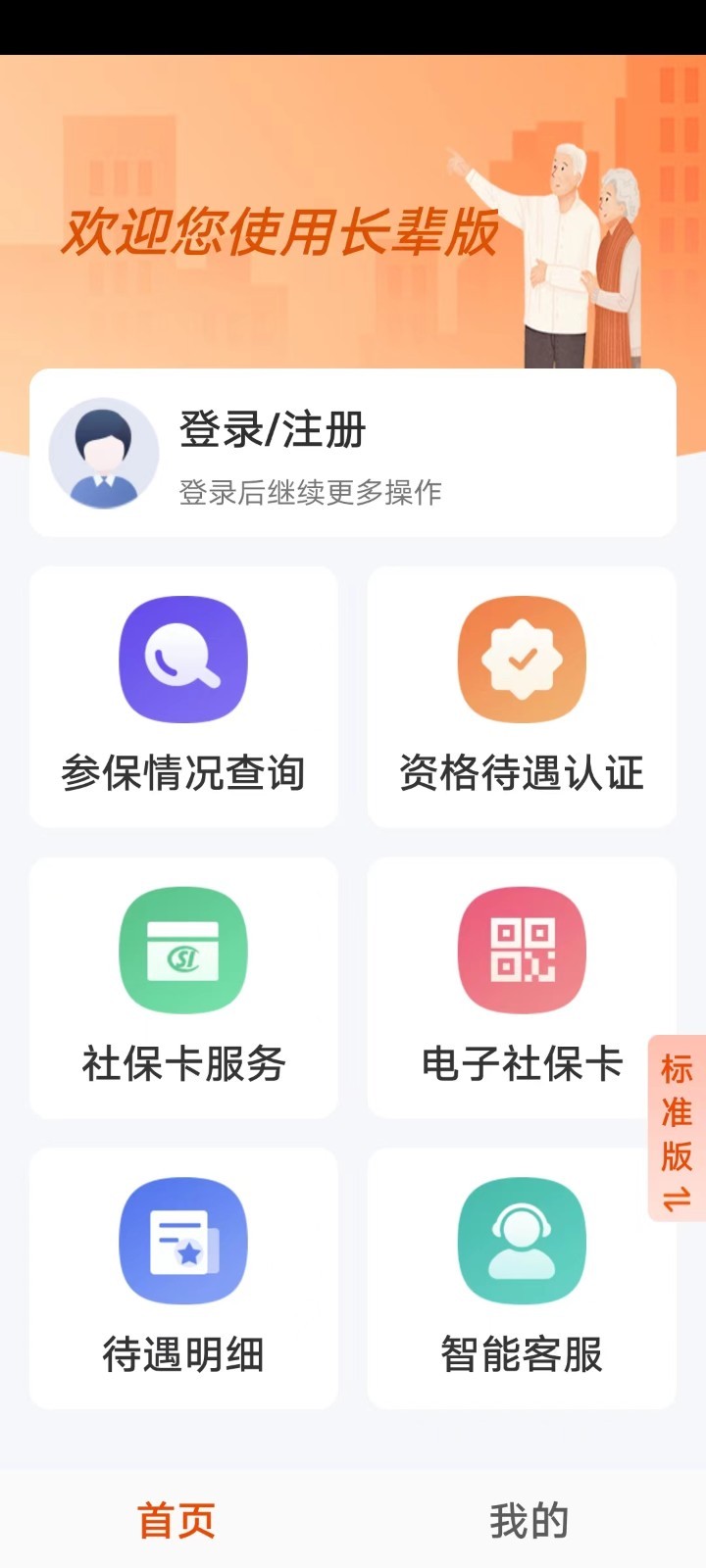Go to the 首页 home tab
The height and width of the screenshot is (1568, 706).
[176, 1521]
